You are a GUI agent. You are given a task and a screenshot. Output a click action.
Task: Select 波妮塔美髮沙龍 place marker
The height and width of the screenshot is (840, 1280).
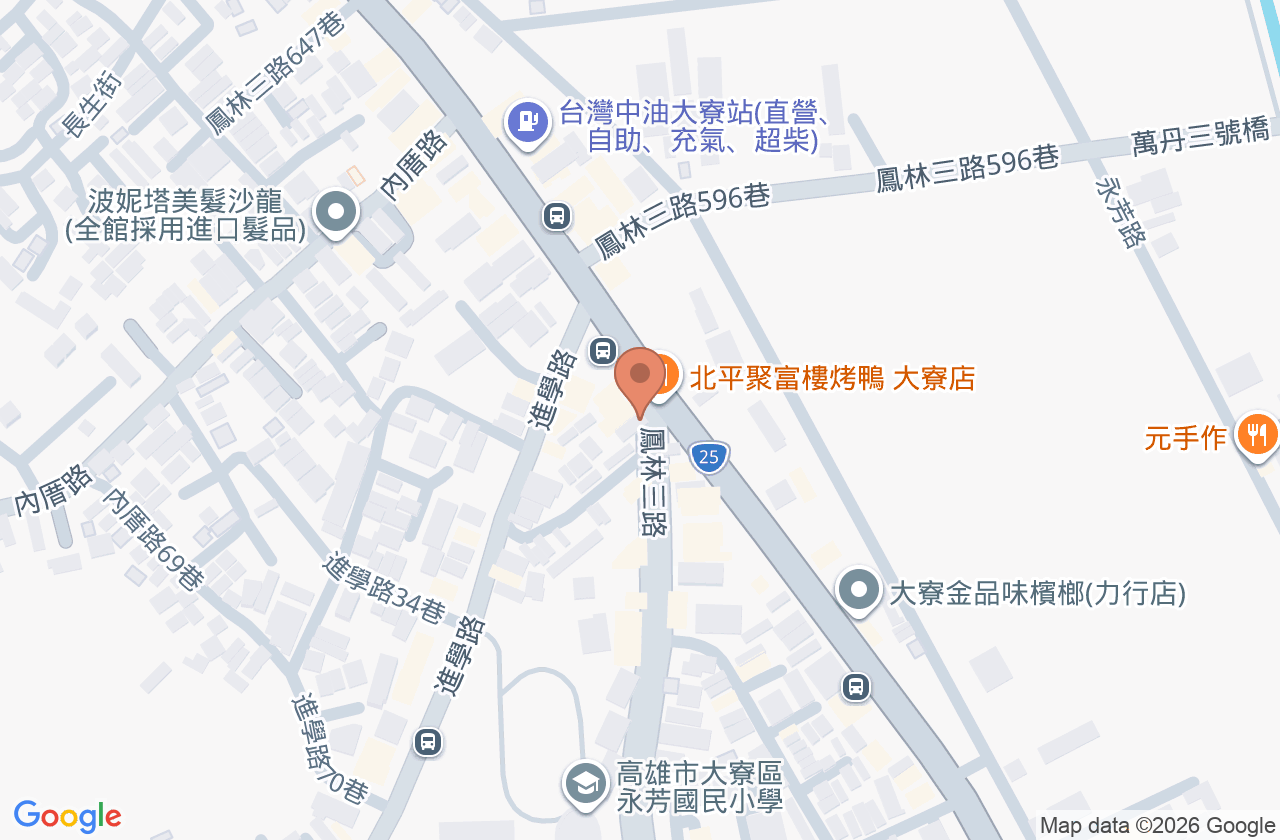(336, 214)
